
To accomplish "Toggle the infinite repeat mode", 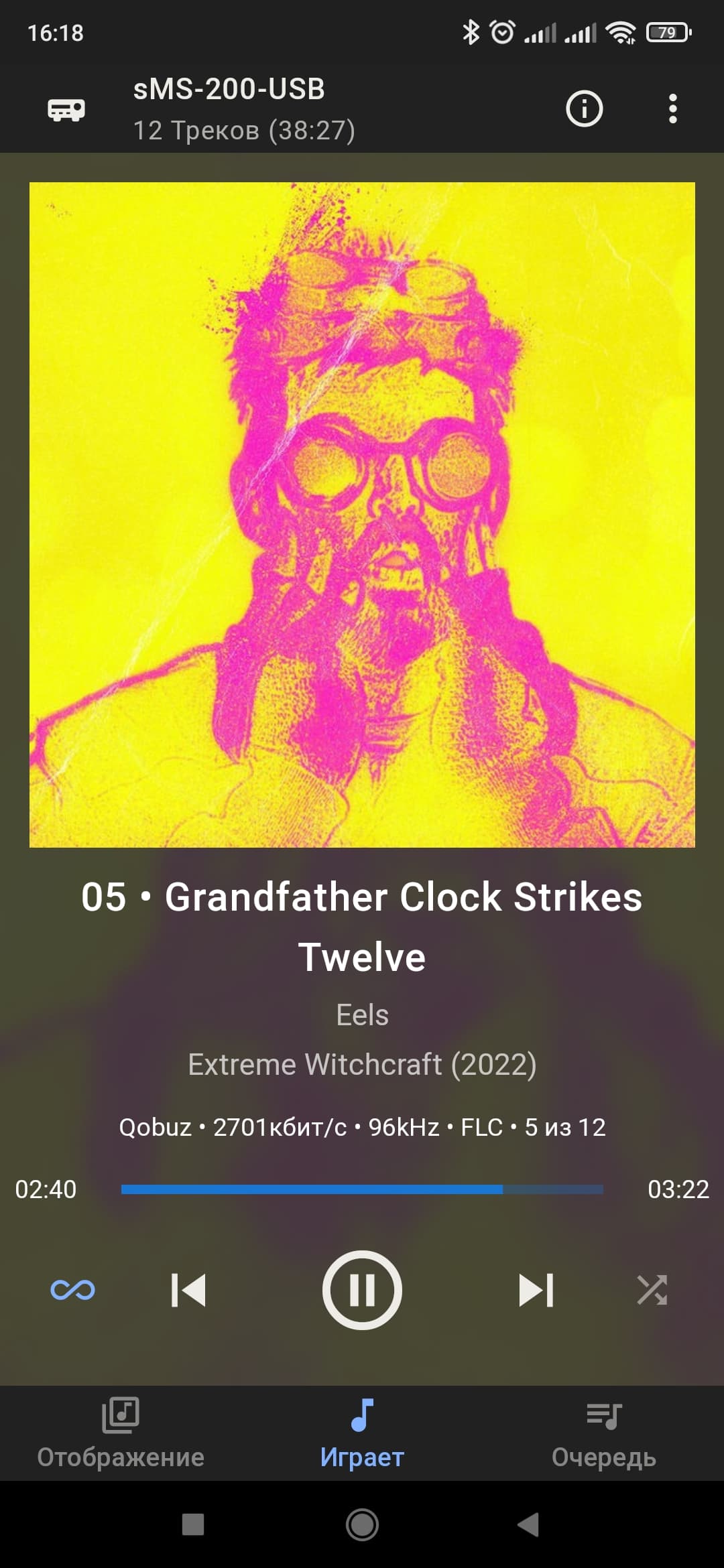I will click(72, 1290).
